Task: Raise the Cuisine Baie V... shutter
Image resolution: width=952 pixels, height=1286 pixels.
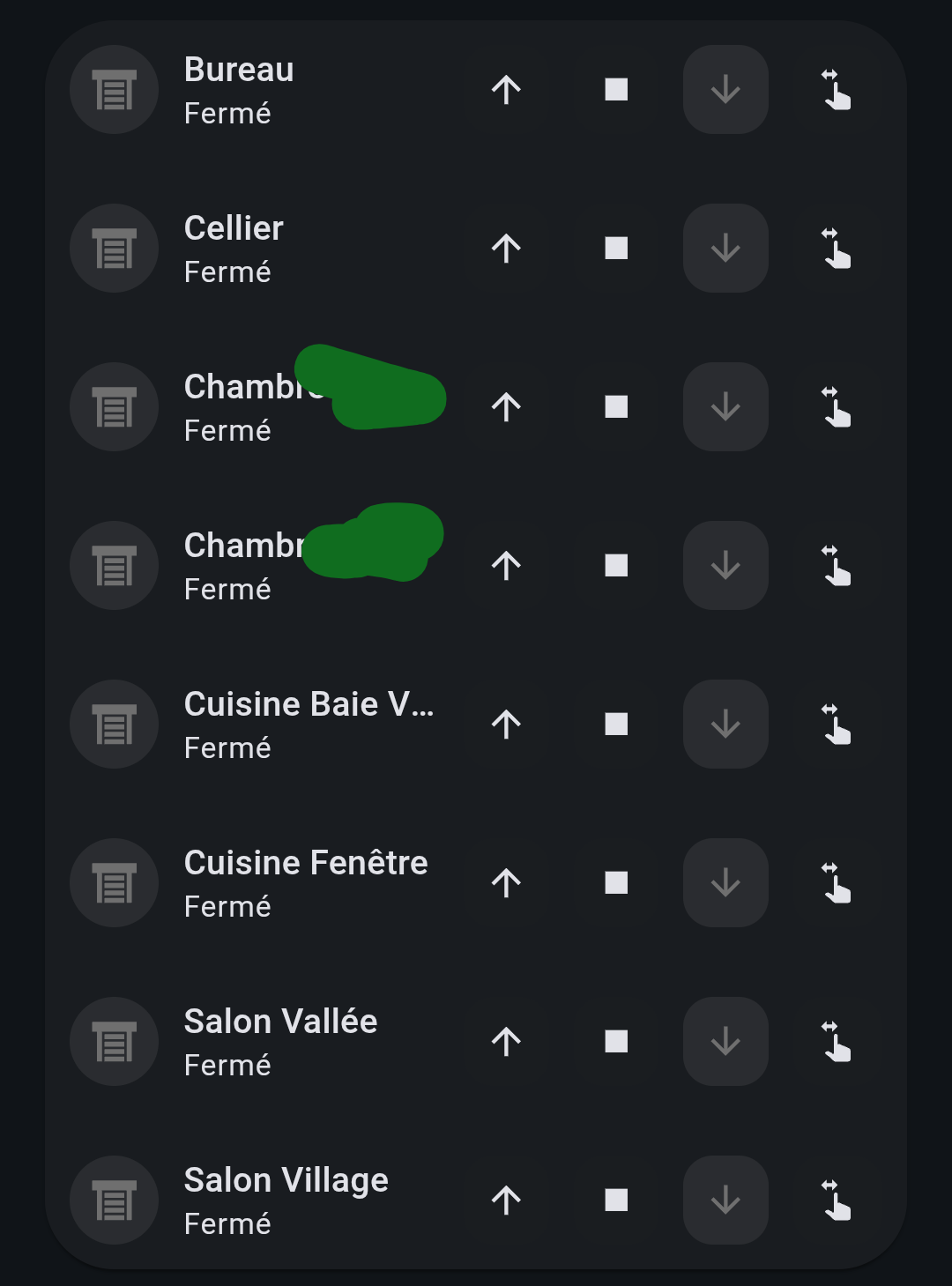Action: [506, 725]
